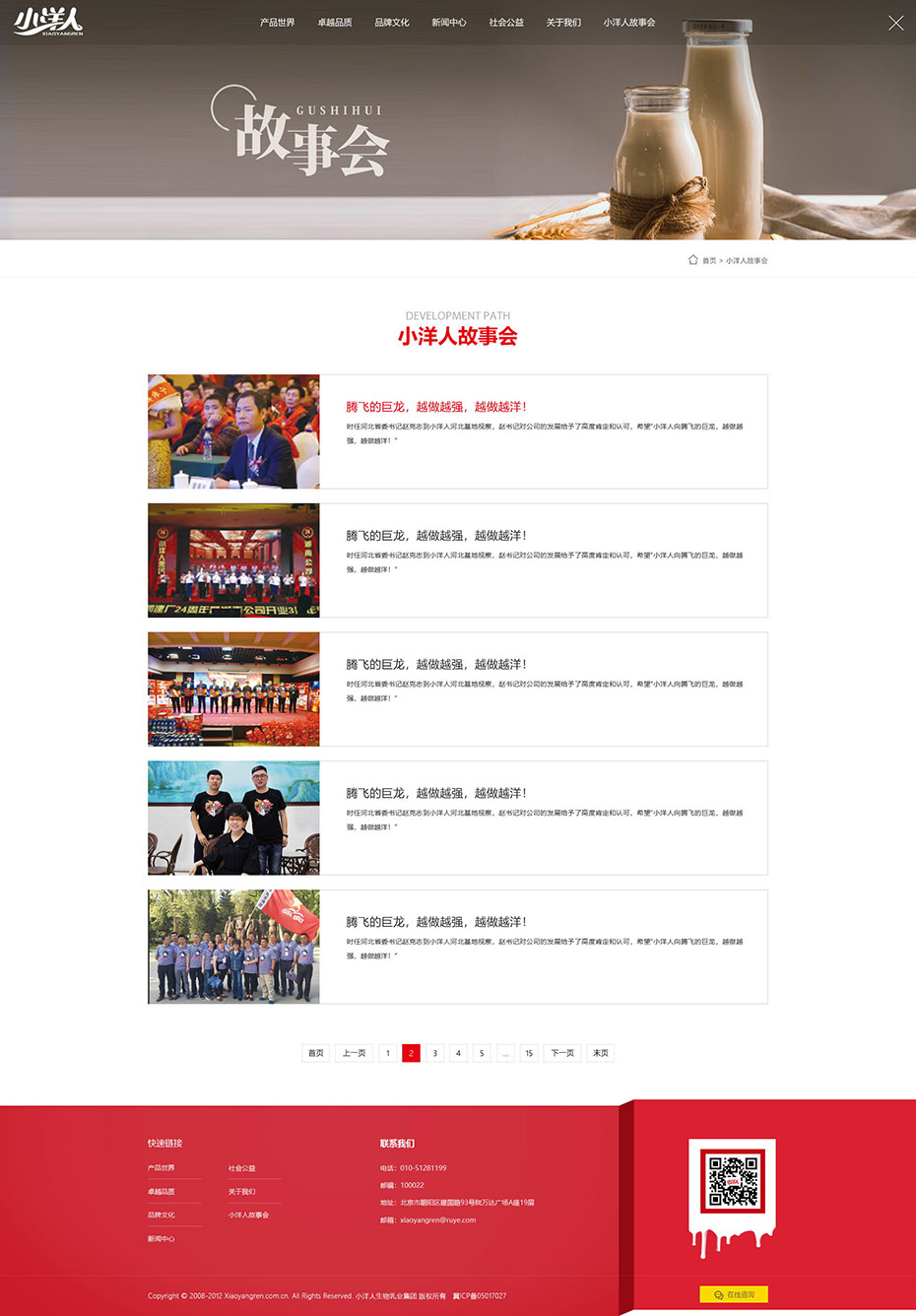
Task: Tap the 首页 breadcrumb link with house icon
Action: click(x=703, y=260)
